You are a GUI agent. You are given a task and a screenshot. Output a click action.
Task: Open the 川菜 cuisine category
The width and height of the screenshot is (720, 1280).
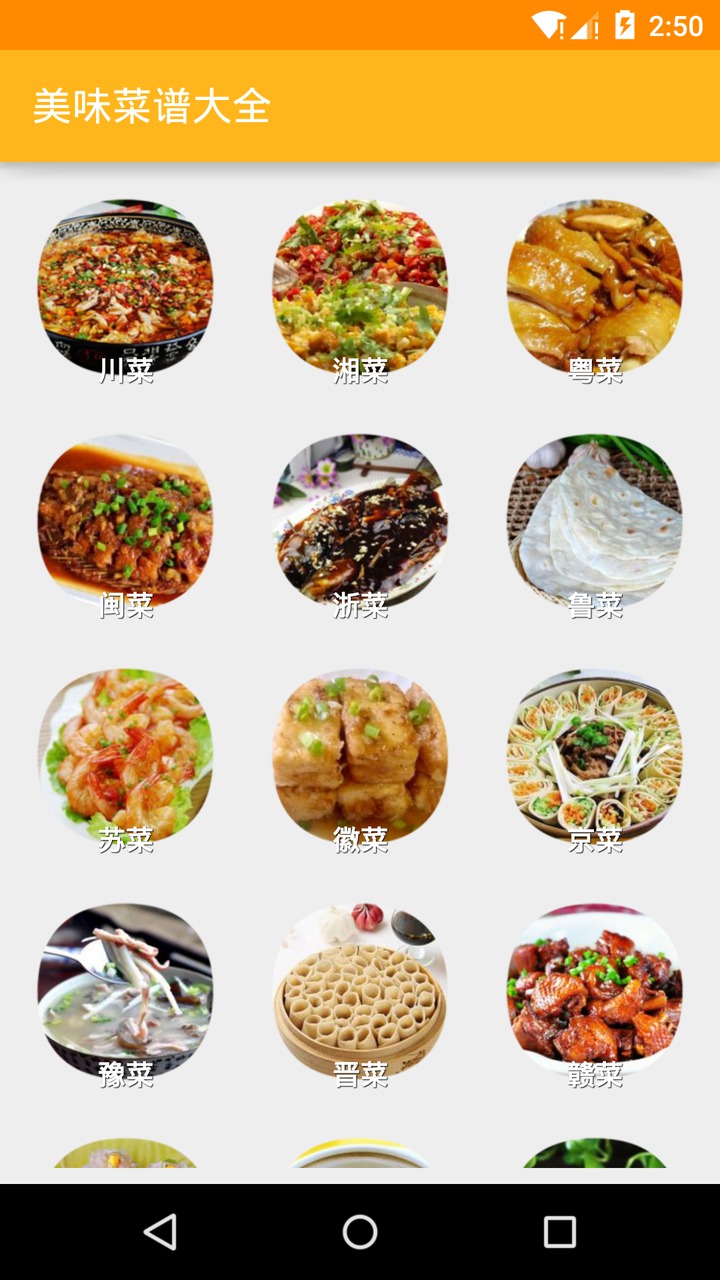click(x=125, y=287)
